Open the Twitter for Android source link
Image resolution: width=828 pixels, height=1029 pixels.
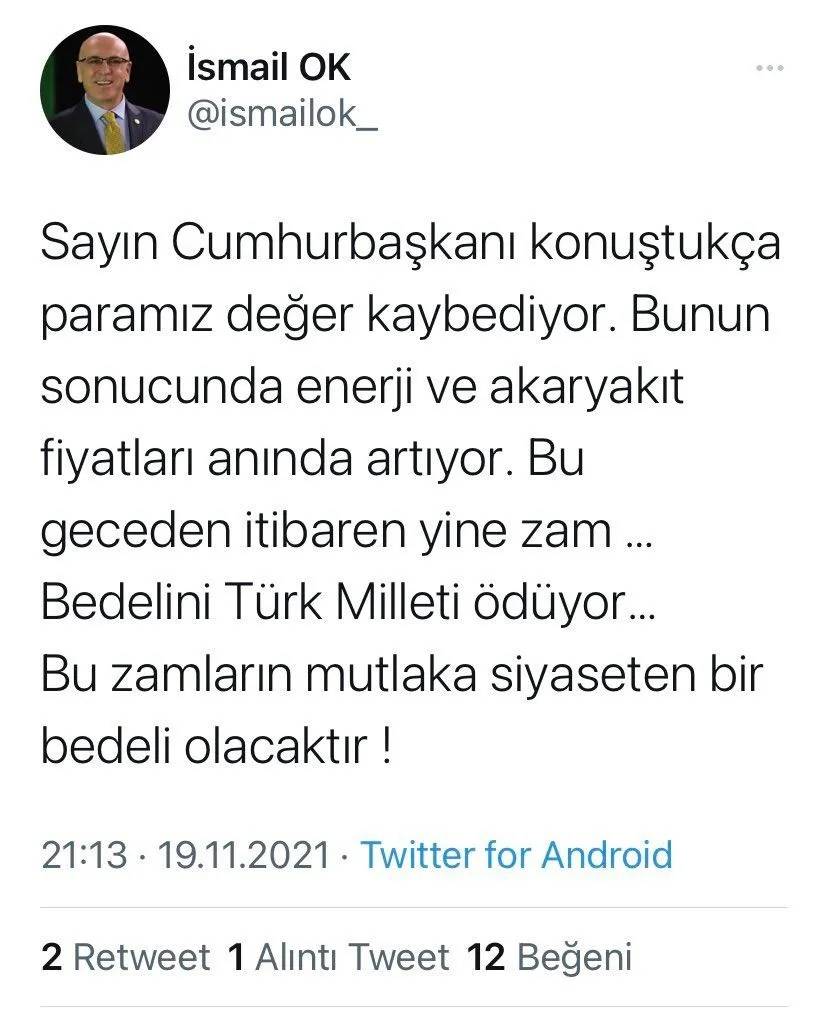point(516,855)
